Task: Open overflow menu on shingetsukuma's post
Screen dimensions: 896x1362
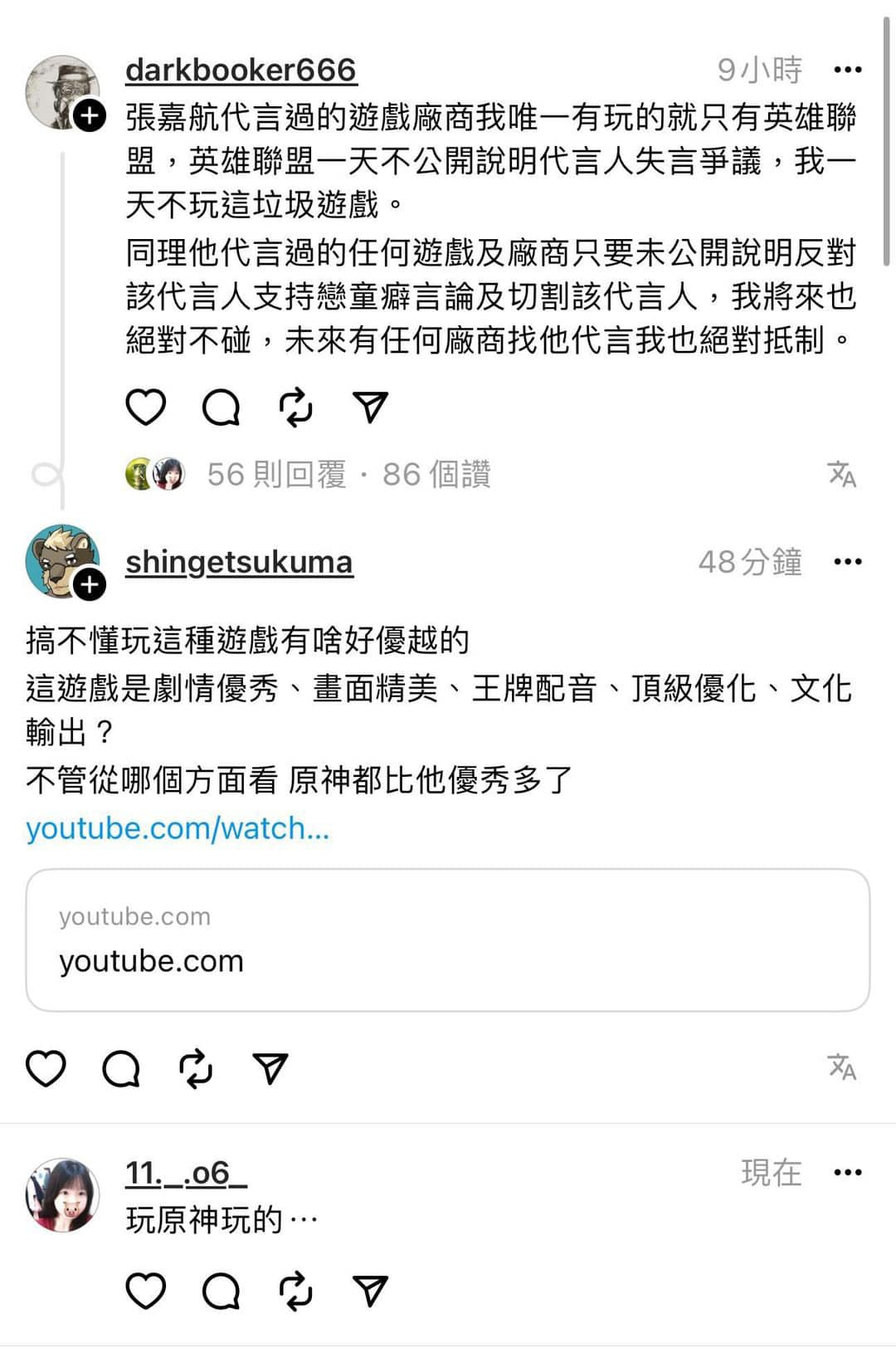Action: (847, 563)
